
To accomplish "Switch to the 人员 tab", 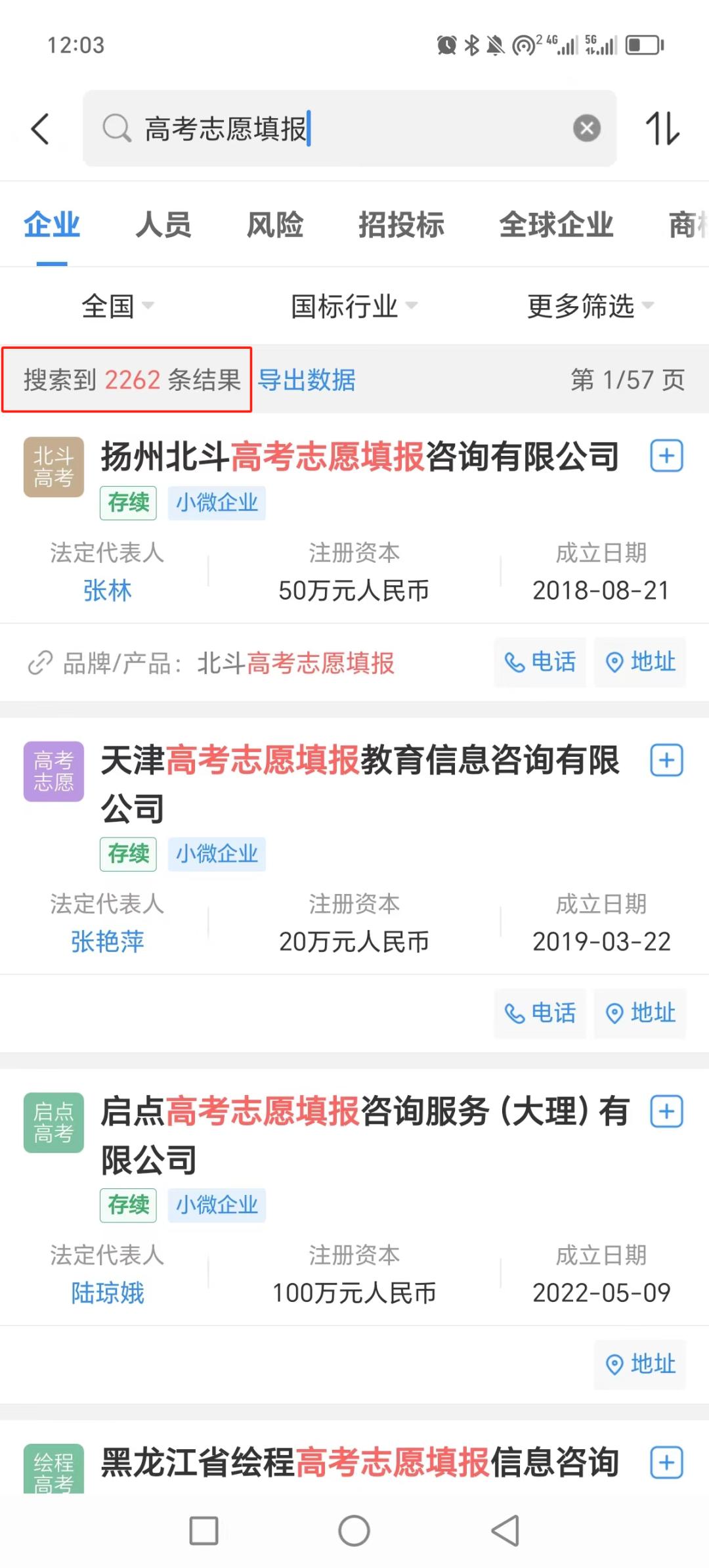I will 163,225.
